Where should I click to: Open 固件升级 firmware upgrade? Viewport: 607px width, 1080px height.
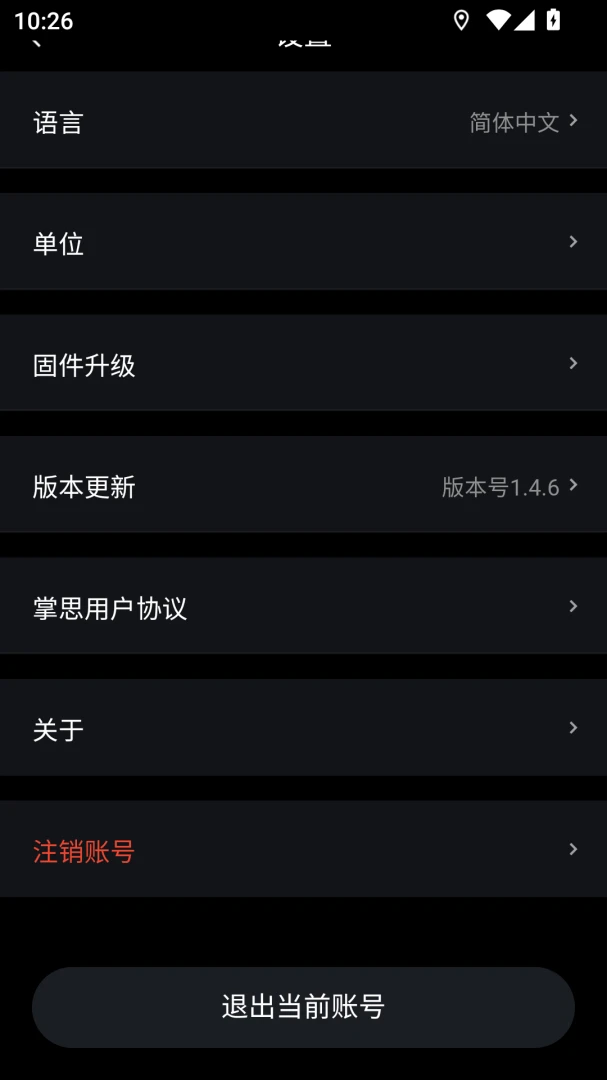pyautogui.click(x=303, y=363)
